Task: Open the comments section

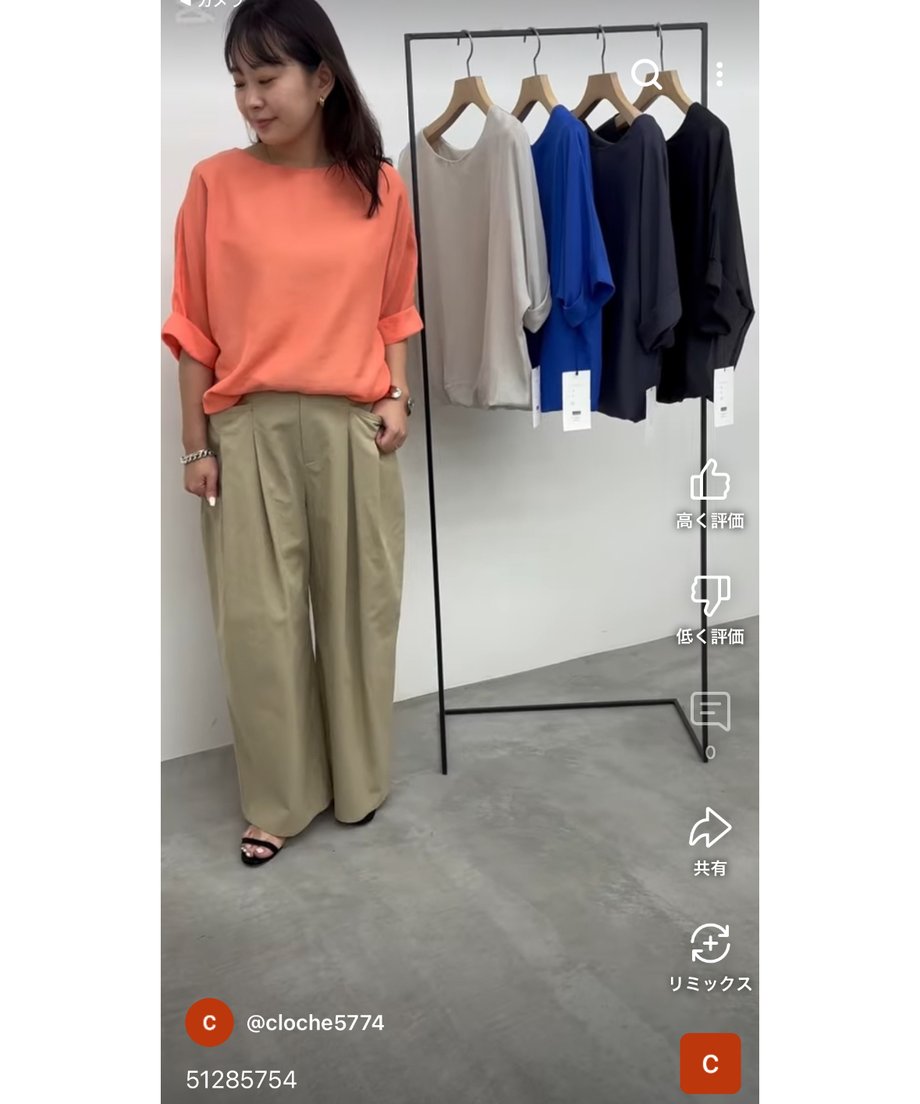Action: click(x=710, y=712)
